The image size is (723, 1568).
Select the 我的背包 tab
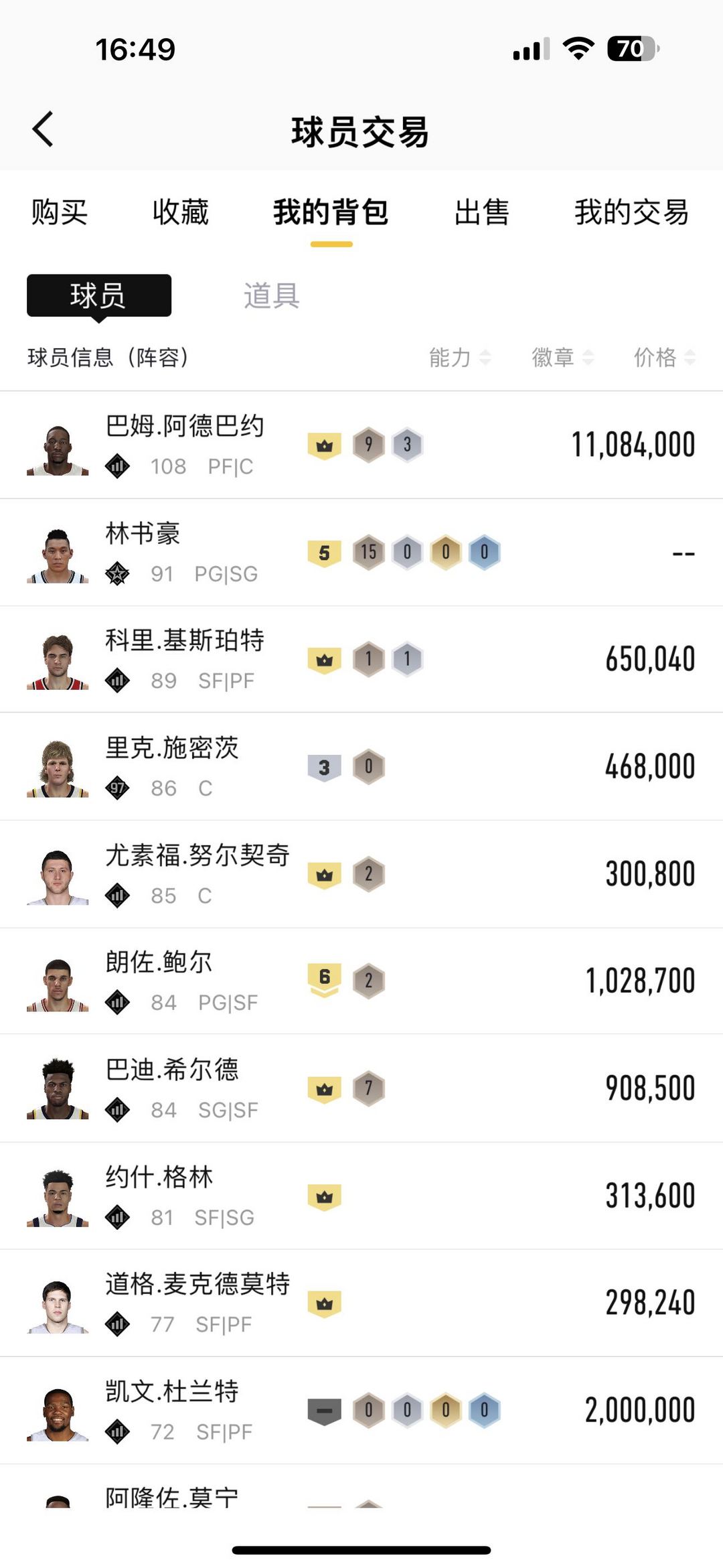331,212
